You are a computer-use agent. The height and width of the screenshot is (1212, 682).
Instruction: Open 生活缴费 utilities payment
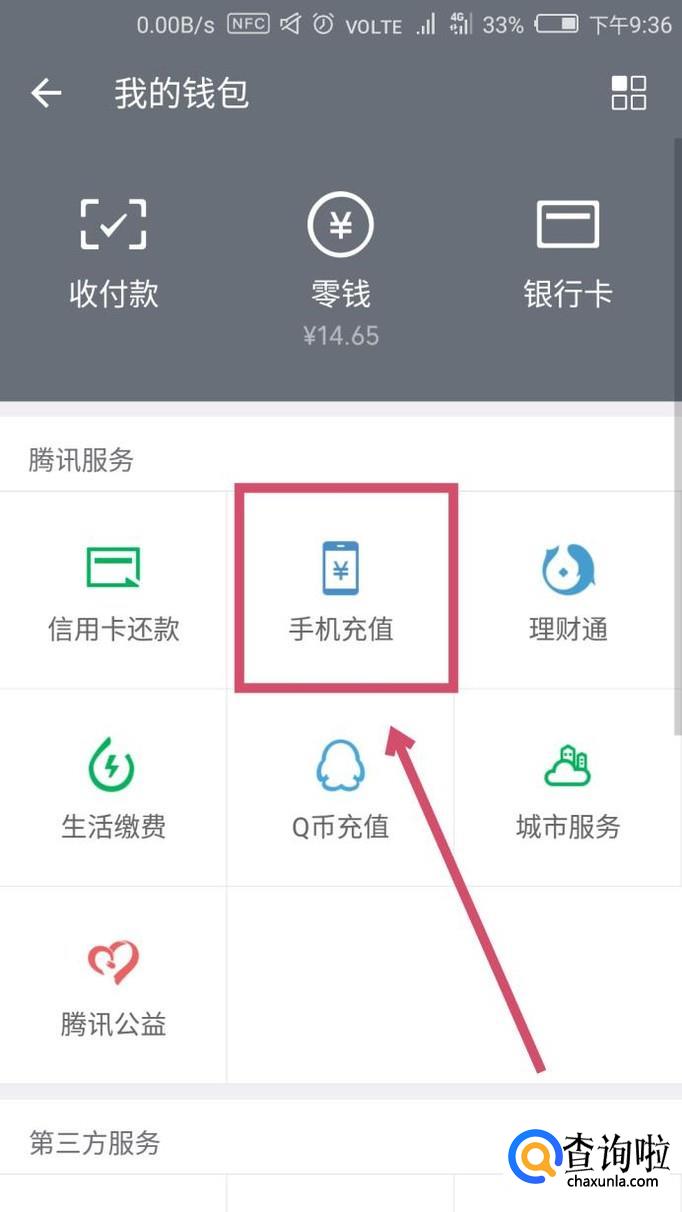(x=113, y=788)
